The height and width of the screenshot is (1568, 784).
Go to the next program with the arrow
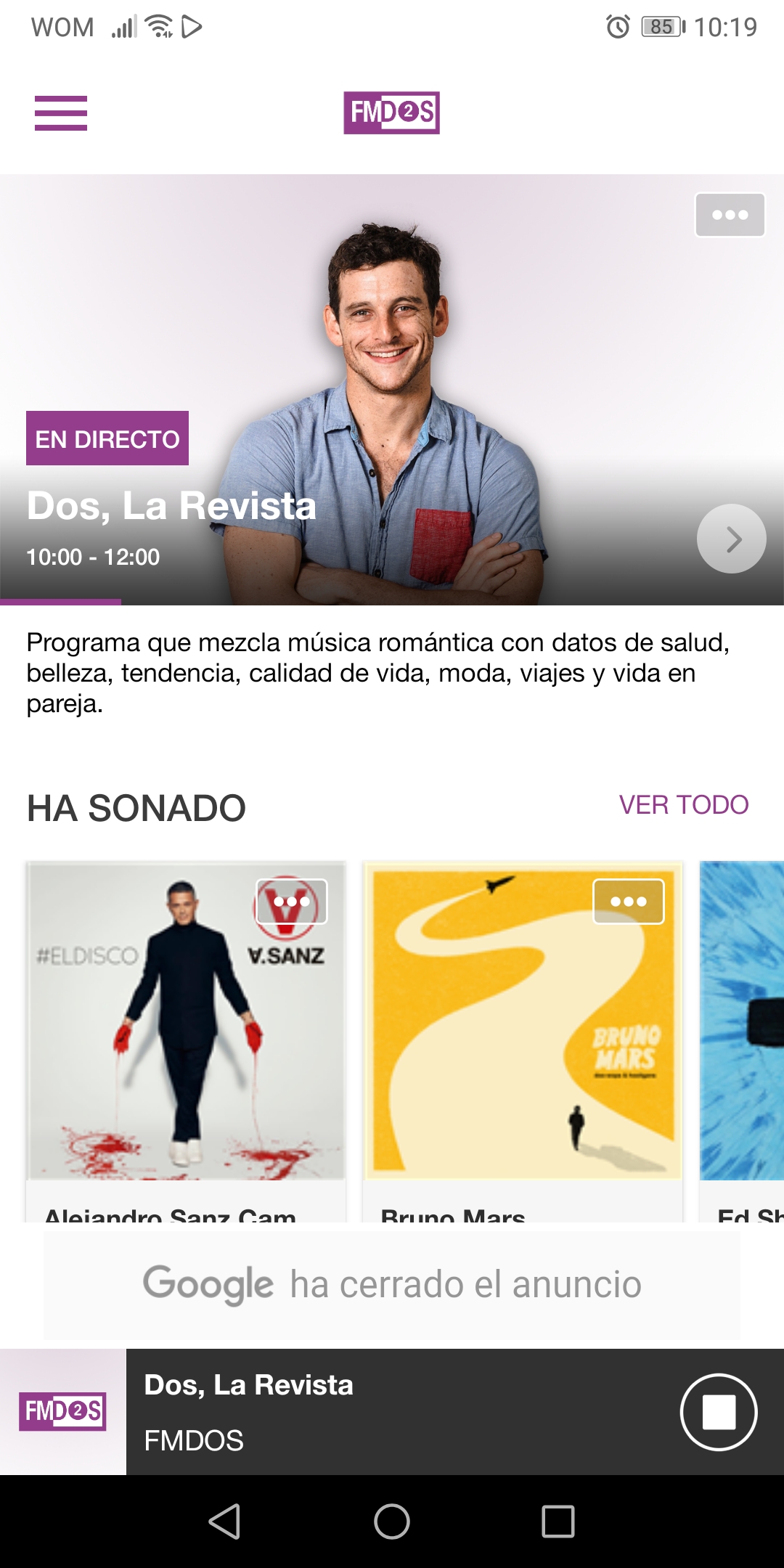pos(731,539)
